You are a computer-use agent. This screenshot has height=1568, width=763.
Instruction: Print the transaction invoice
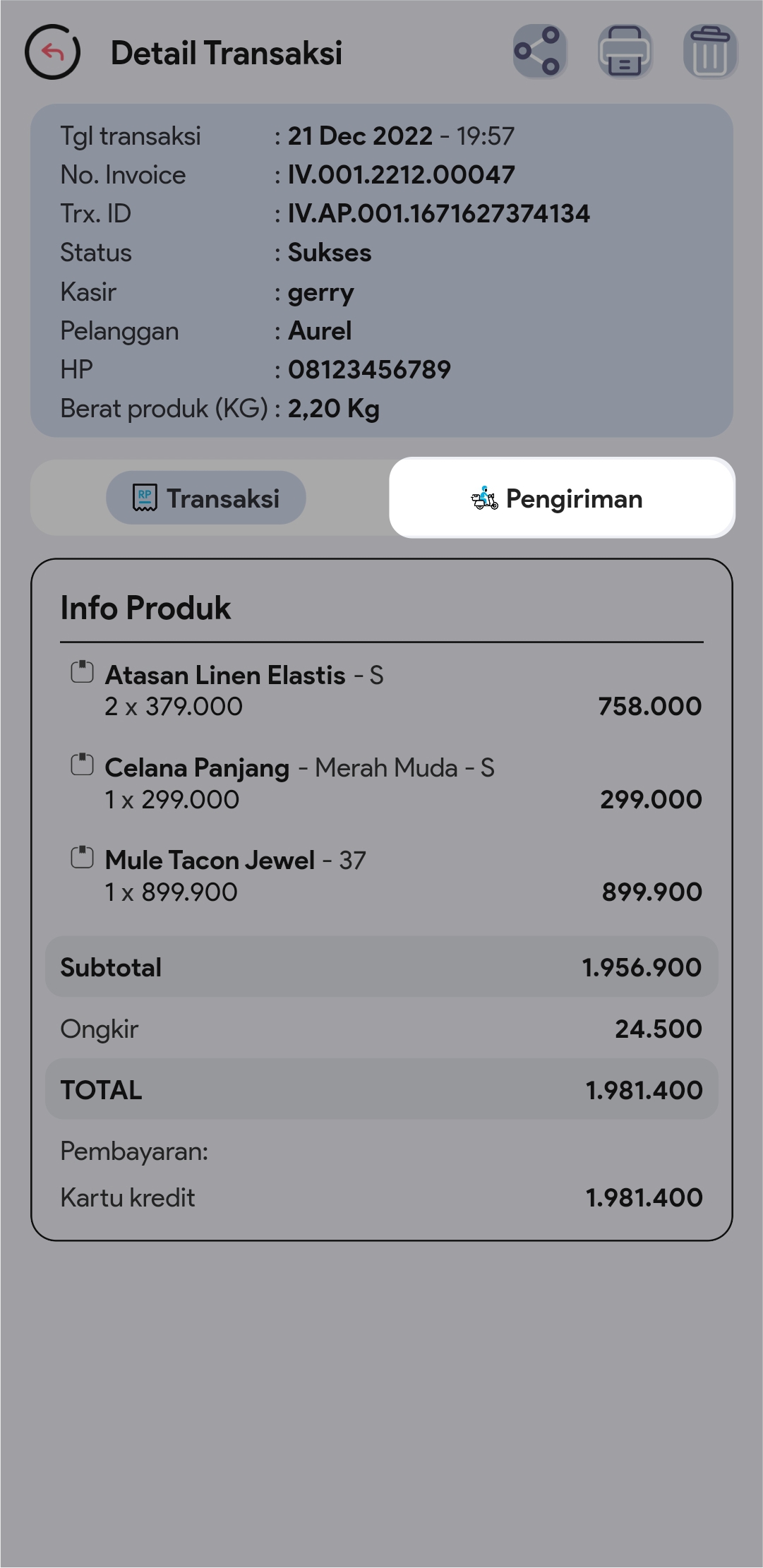pos(625,52)
